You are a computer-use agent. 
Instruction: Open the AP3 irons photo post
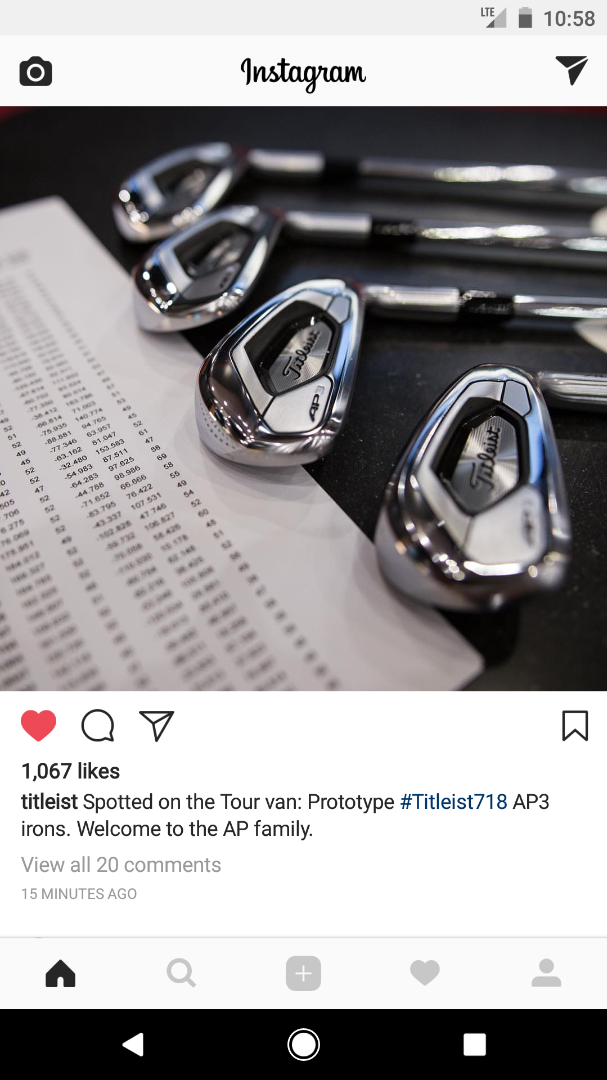pyautogui.click(x=303, y=398)
